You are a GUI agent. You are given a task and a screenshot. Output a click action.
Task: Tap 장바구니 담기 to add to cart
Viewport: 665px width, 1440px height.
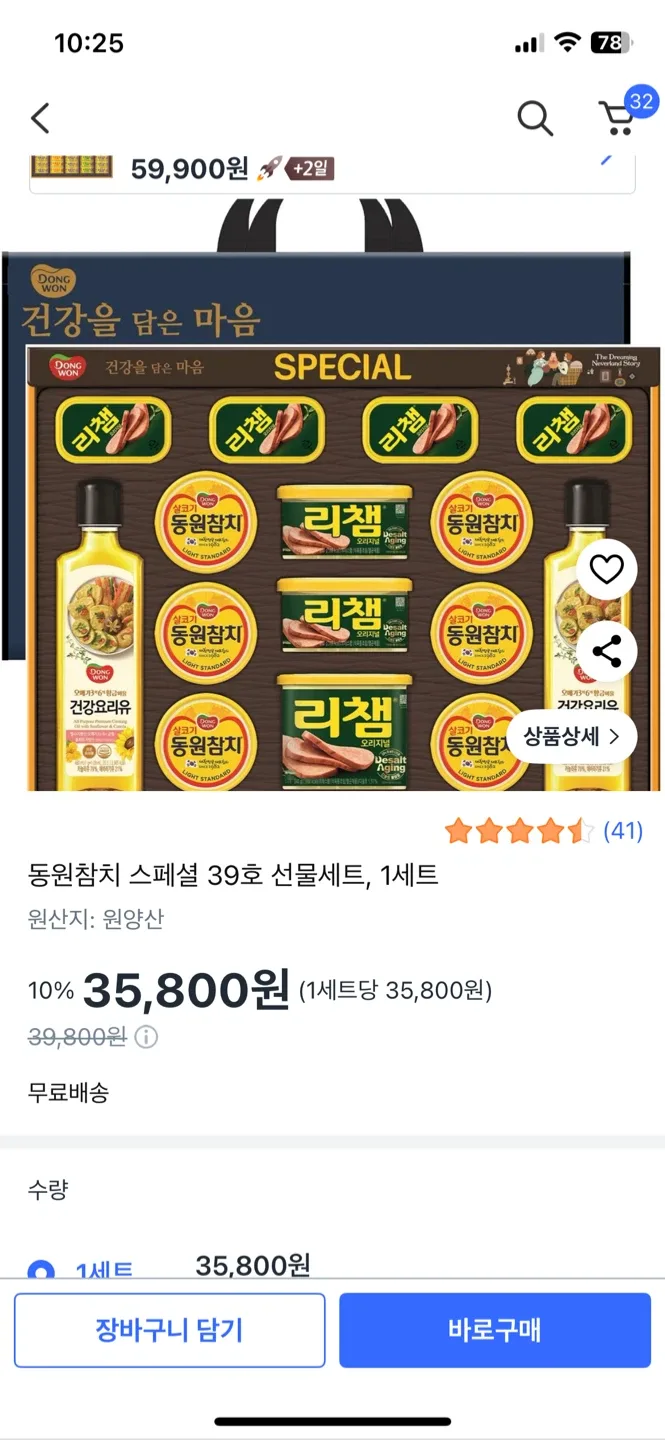tap(169, 1330)
